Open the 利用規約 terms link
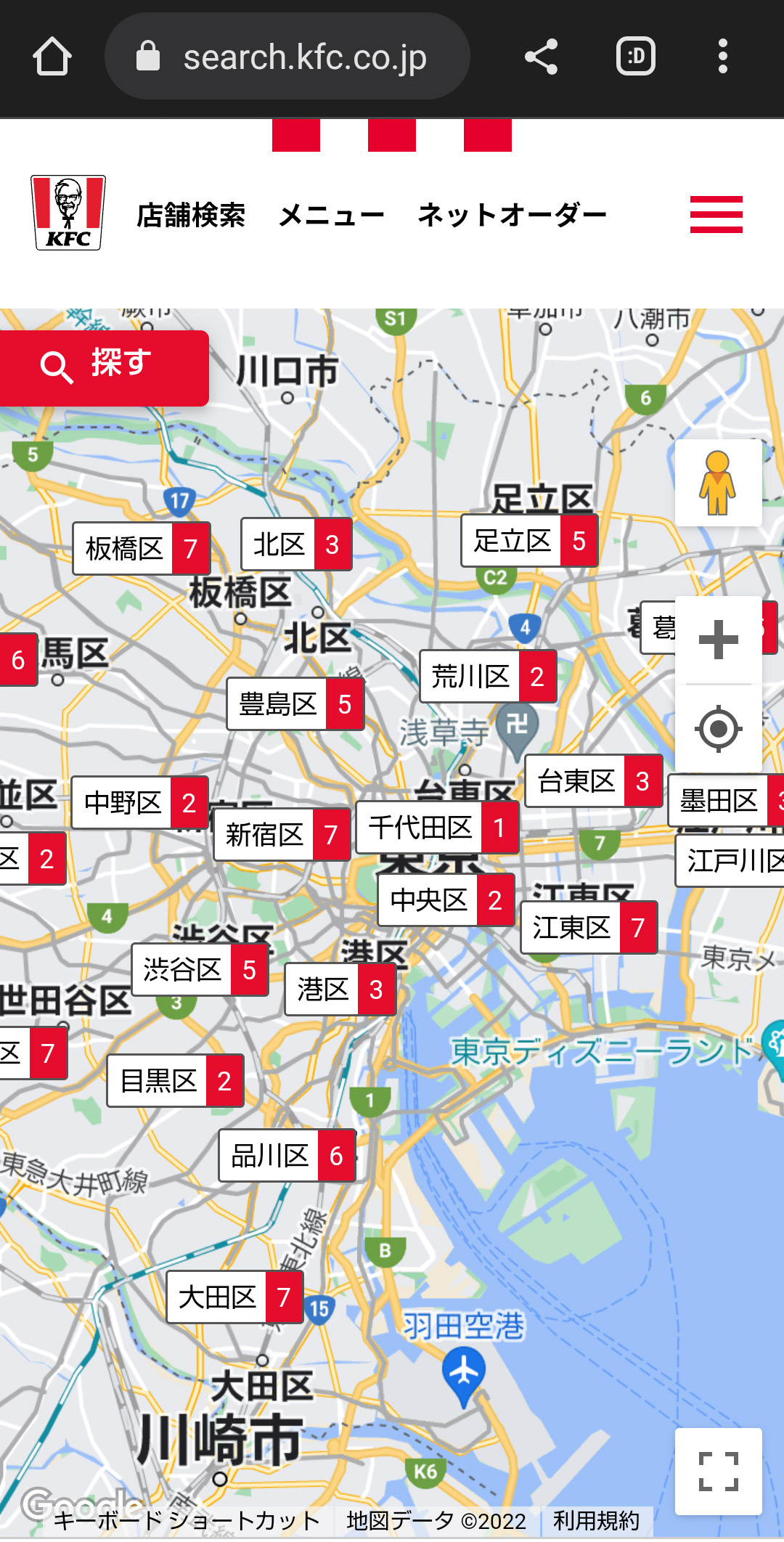 596,1520
